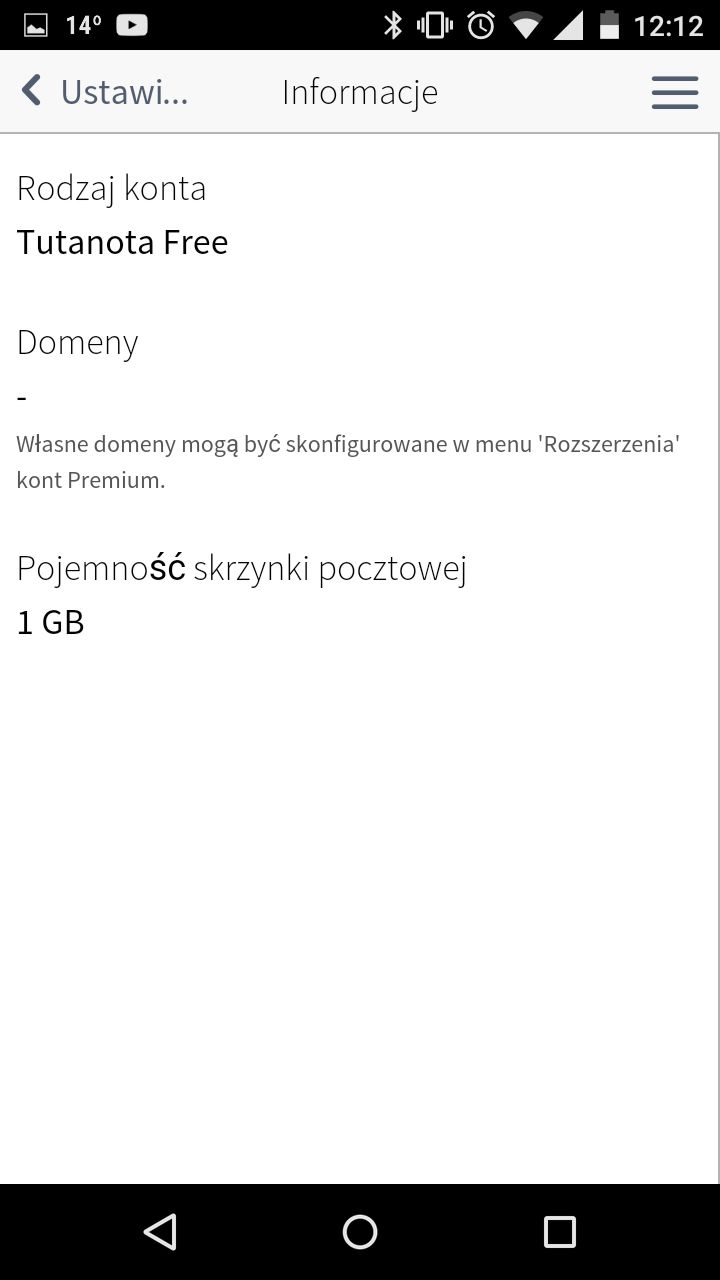The height and width of the screenshot is (1280, 720).
Task: Open the hamburger menu
Action: [x=675, y=92]
